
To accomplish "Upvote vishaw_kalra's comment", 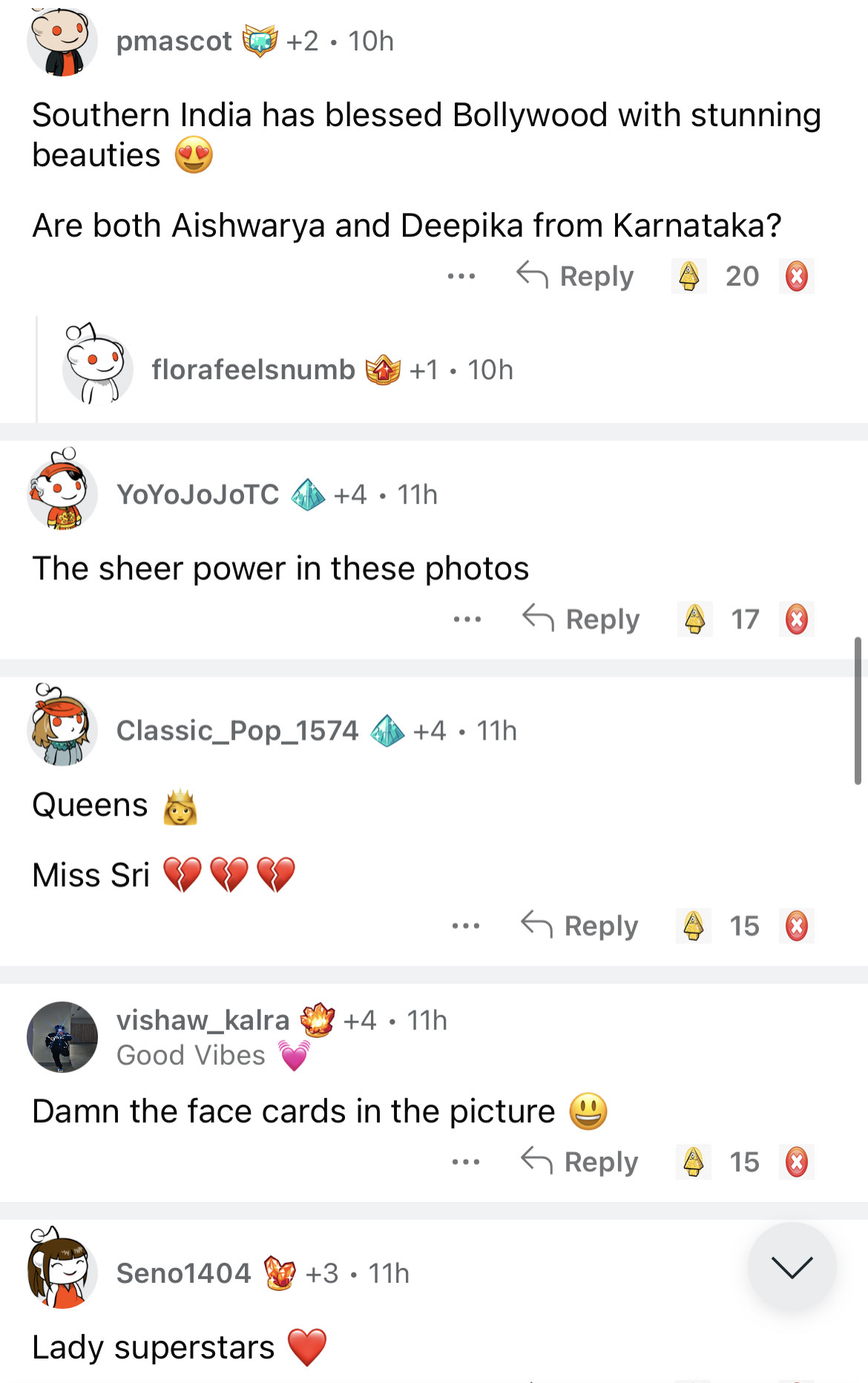I will point(694,1161).
